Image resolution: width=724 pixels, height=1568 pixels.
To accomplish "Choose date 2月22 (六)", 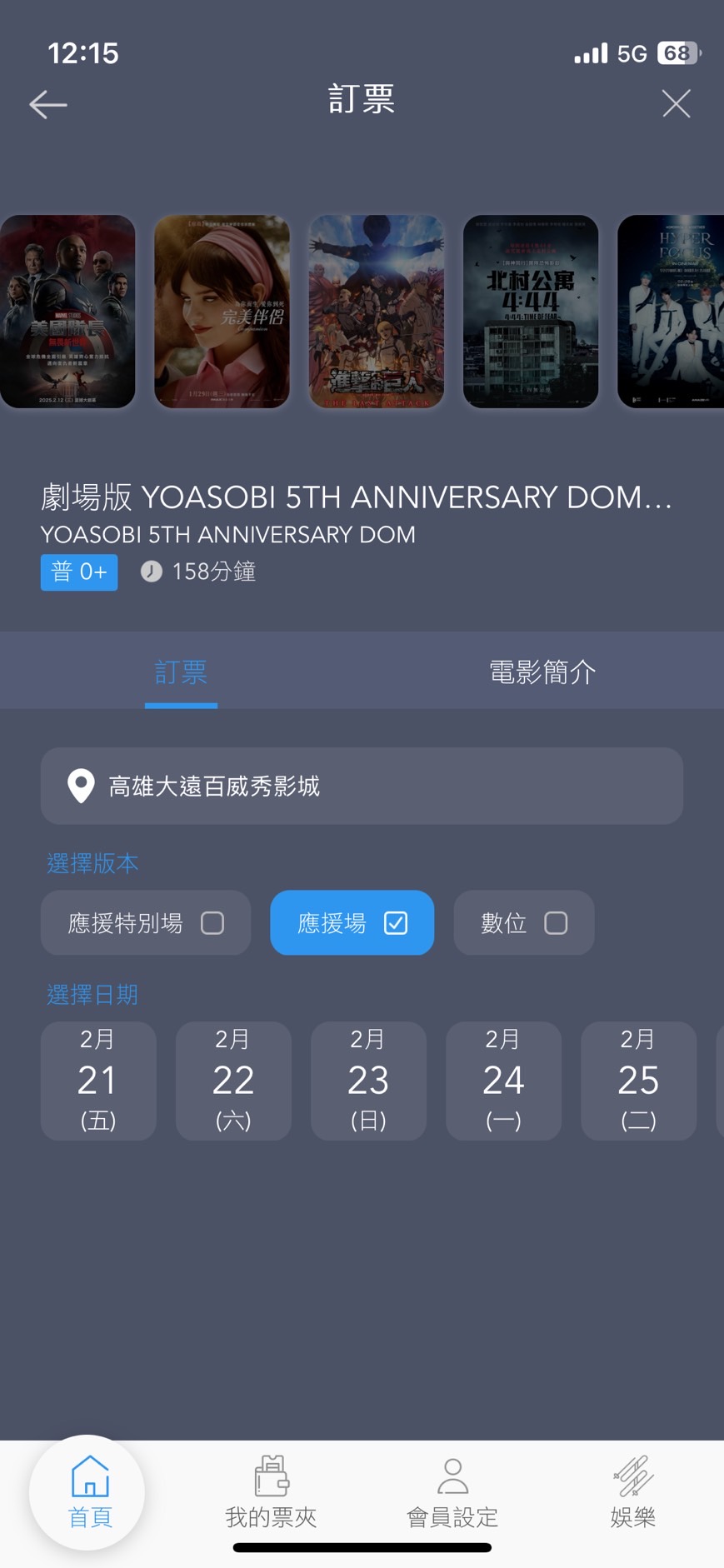I will (233, 1081).
